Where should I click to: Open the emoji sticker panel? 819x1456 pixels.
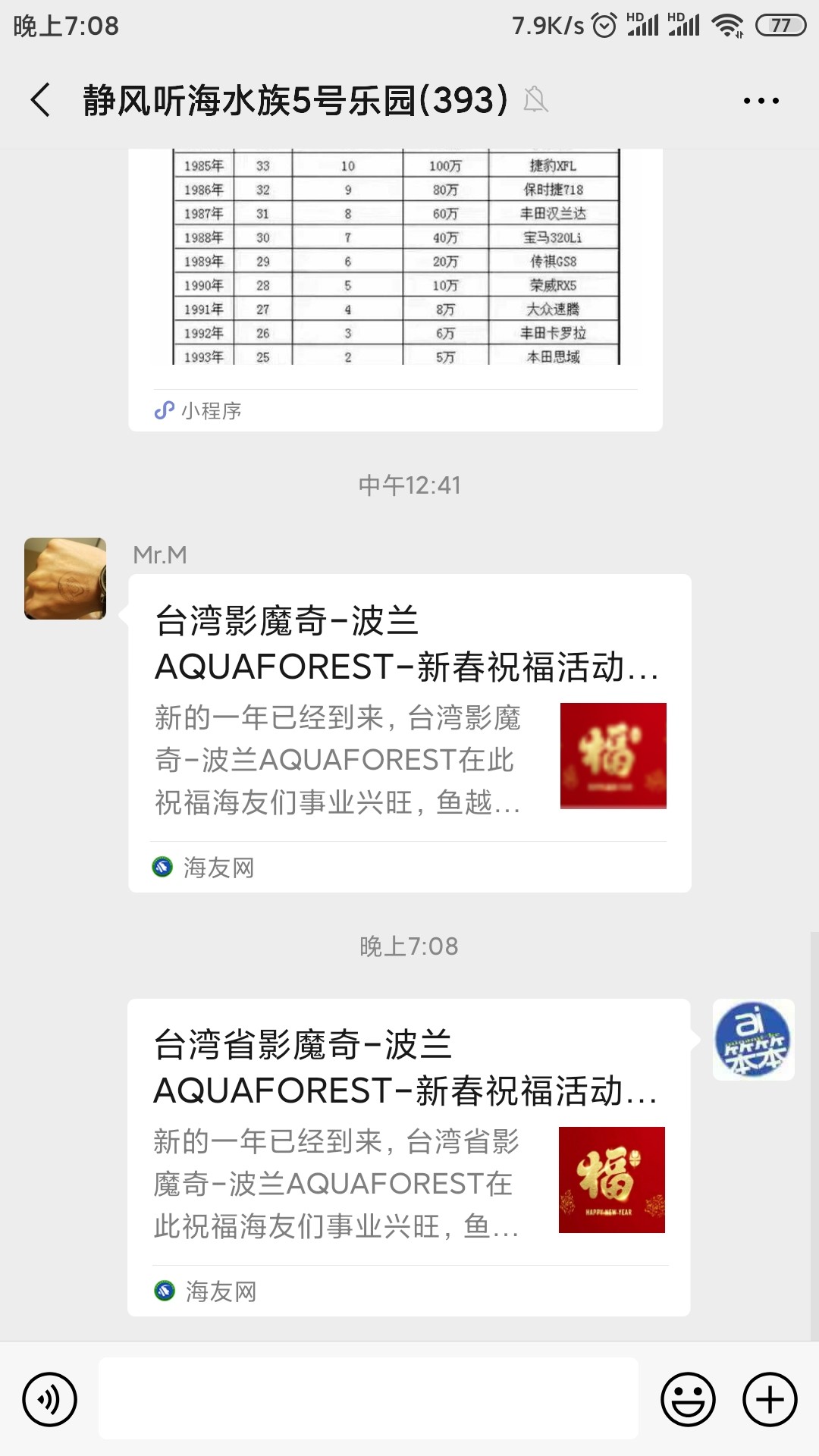(688, 1399)
